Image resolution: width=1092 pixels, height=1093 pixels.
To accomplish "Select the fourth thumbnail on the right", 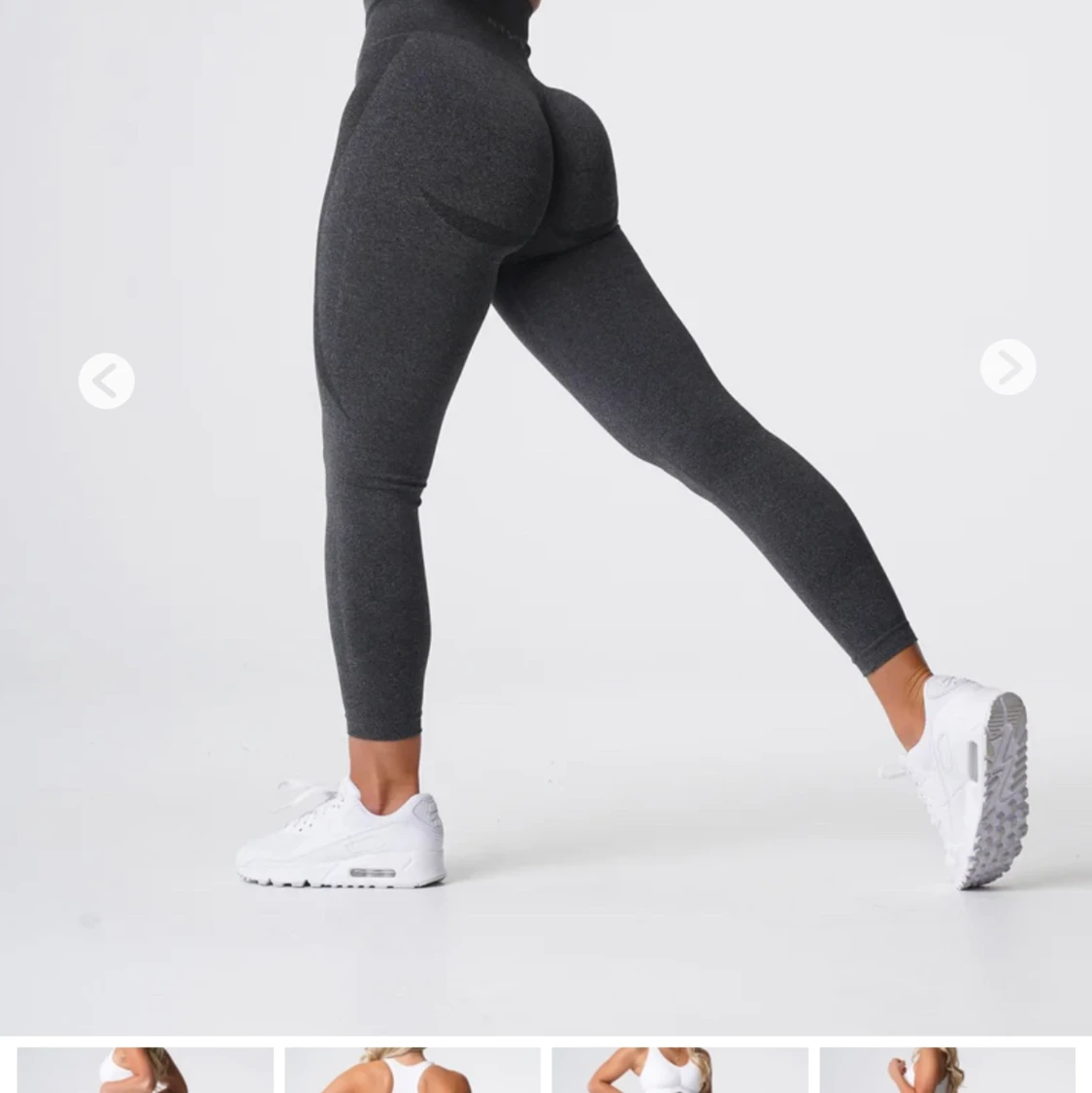I will 946,1073.
